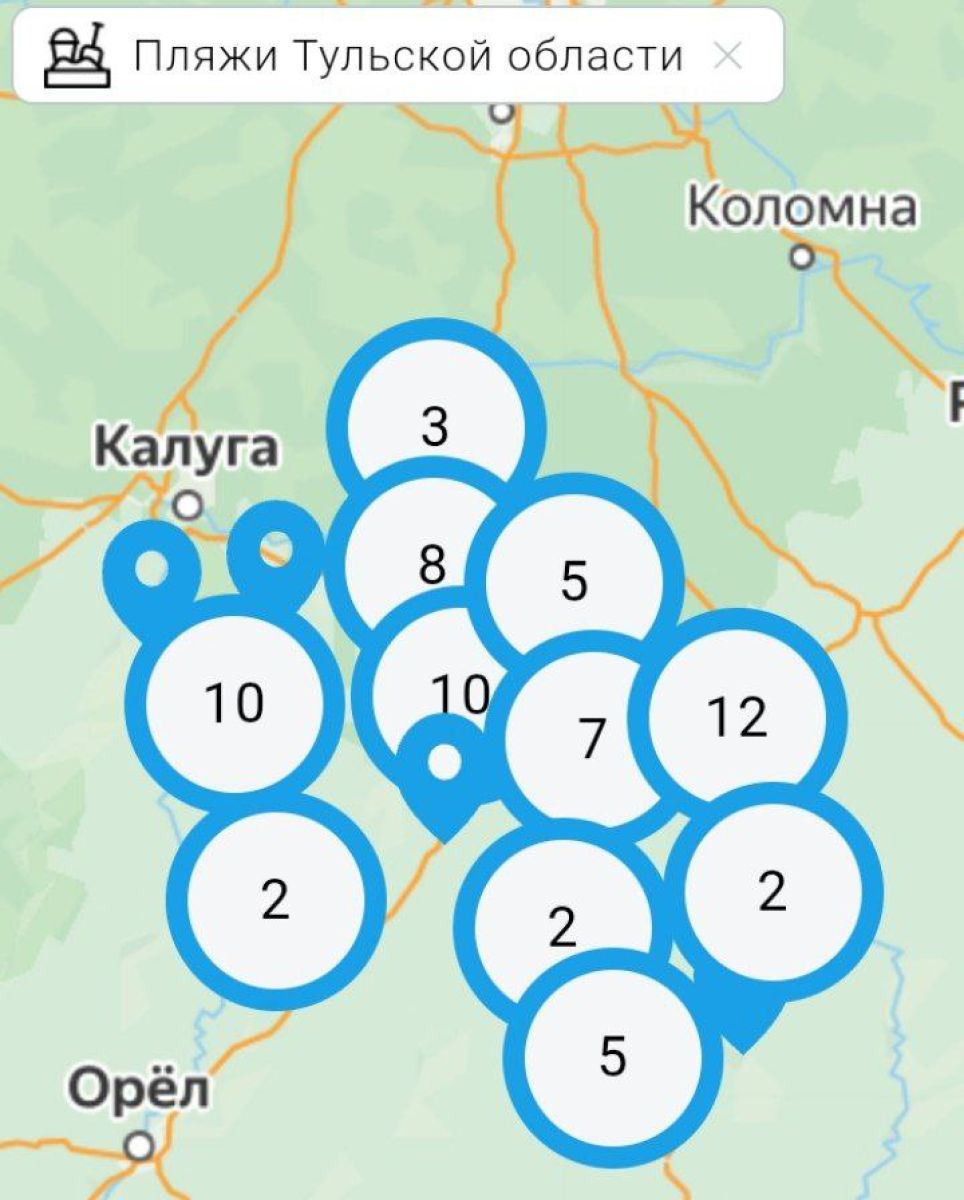Expand the cluster labeled 7
The height and width of the screenshot is (1200, 964).
tap(590, 740)
